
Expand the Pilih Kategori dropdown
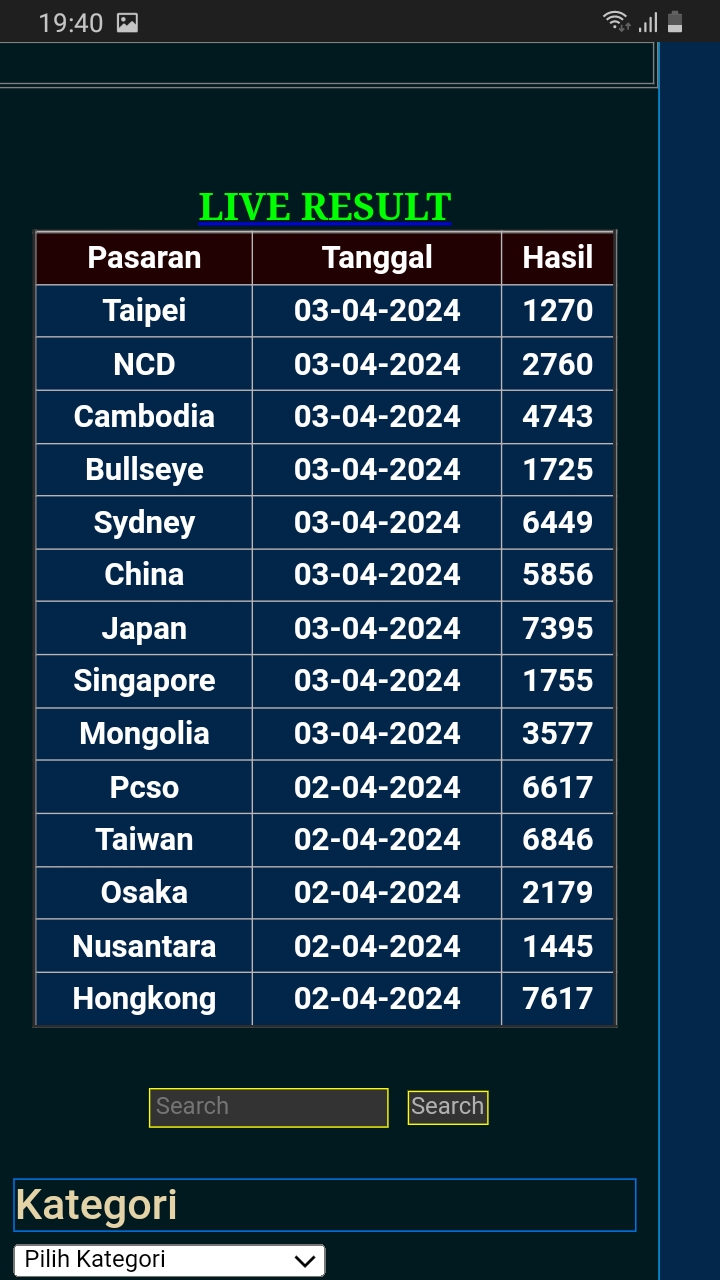pos(169,1260)
